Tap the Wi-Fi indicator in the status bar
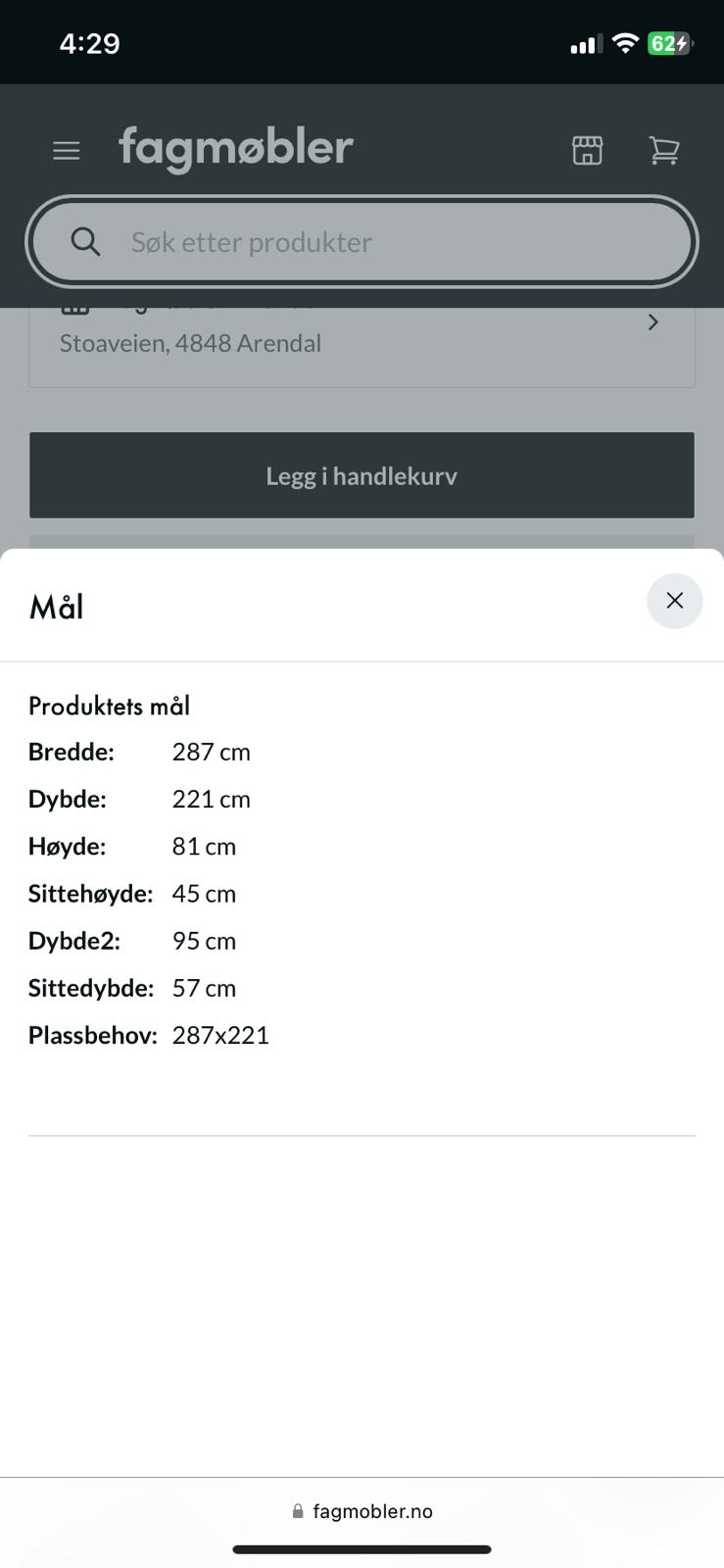Viewport: 724px width, 1568px height. (x=625, y=43)
